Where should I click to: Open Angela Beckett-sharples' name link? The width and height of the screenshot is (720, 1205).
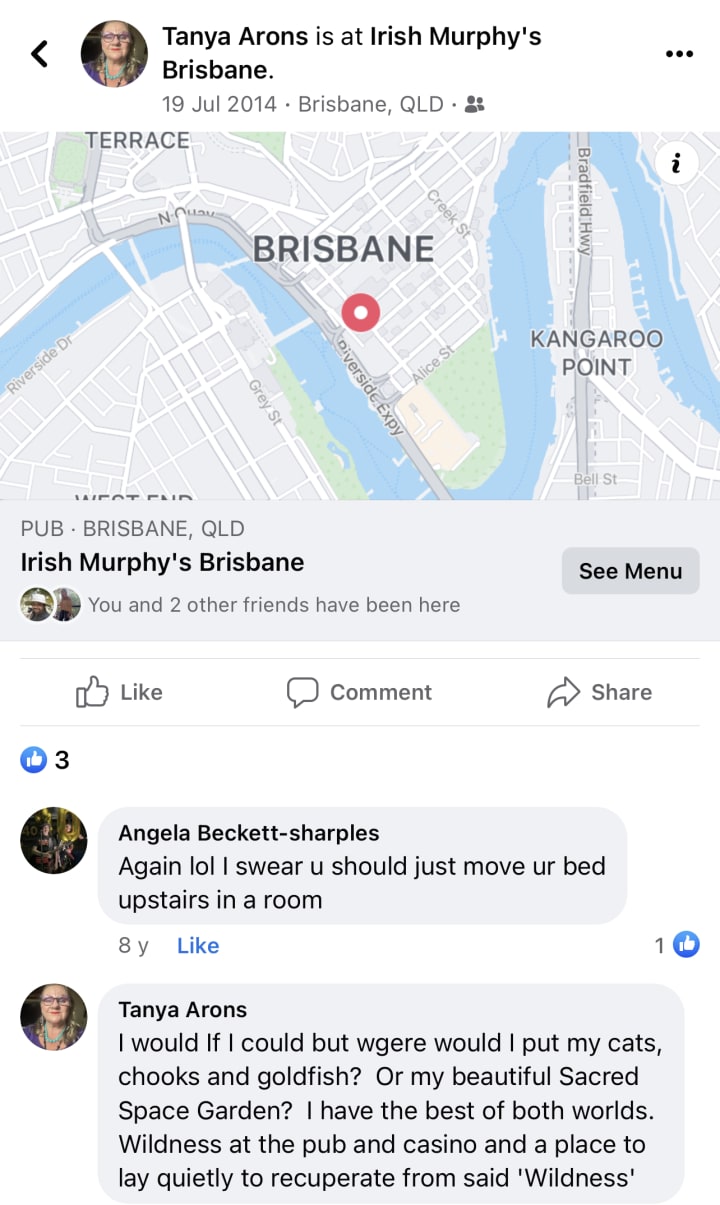[x=249, y=833]
